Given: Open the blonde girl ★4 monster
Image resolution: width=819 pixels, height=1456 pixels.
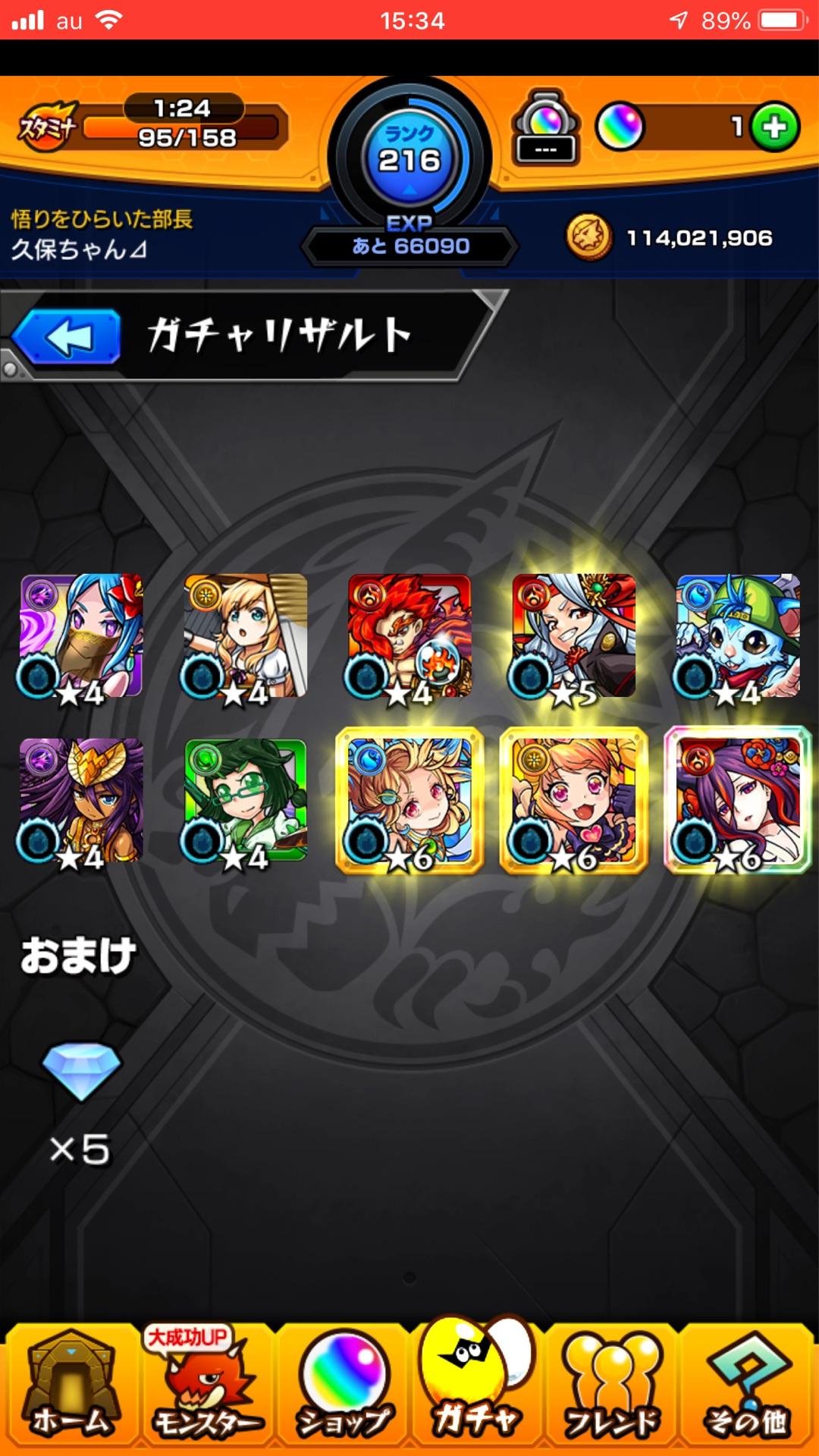Looking at the screenshot, I should 245,635.
